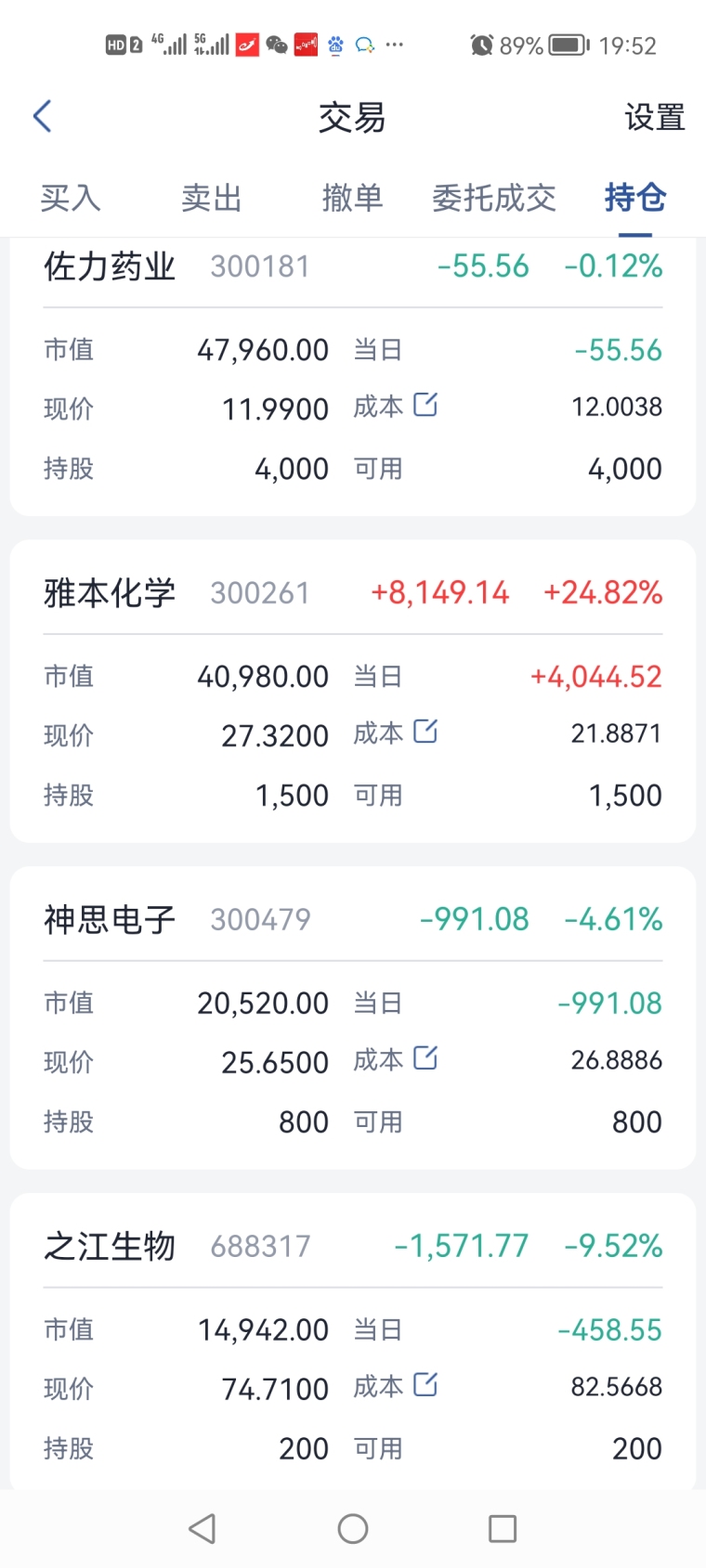The width and height of the screenshot is (706, 1568).
Task: Edit cost price for 之江生物
Action: (425, 1385)
